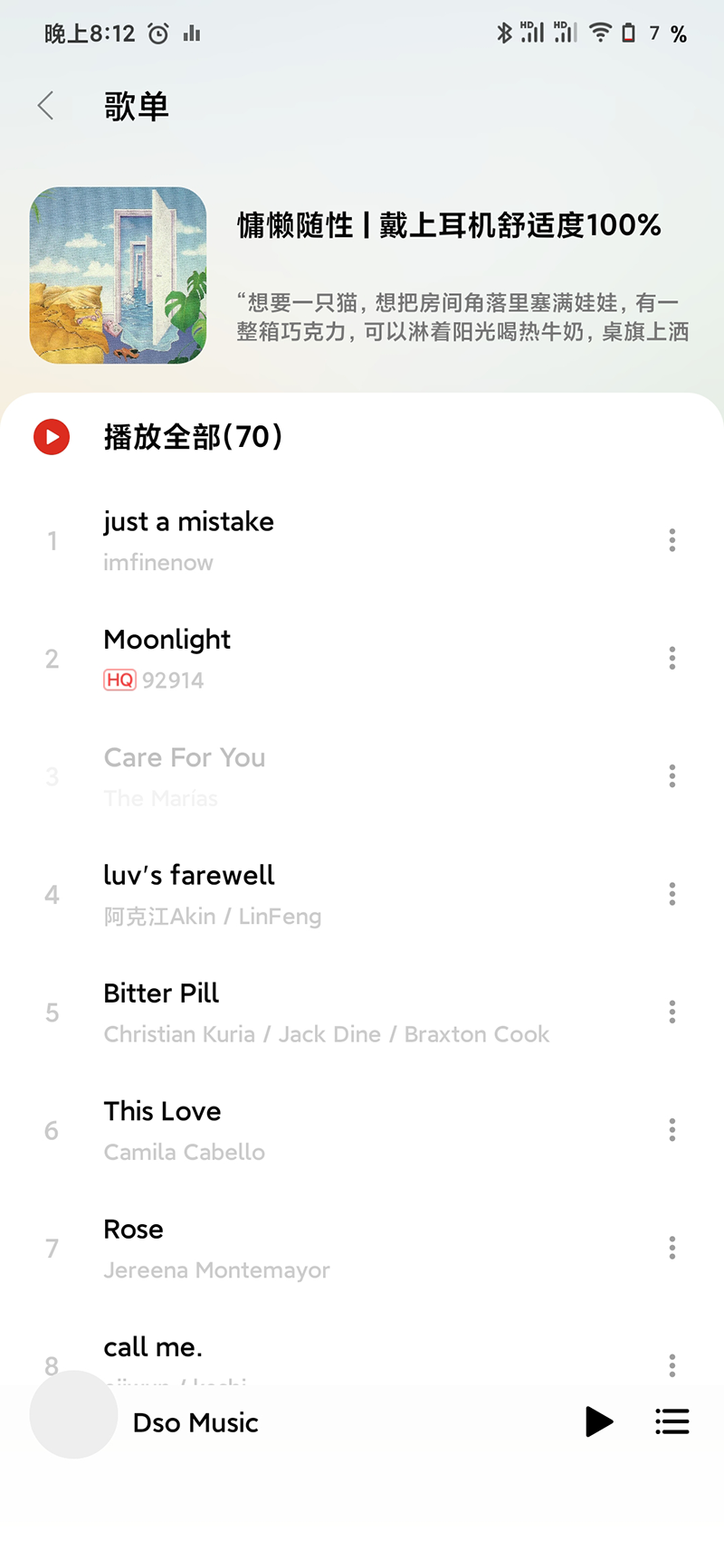The image size is (724, 1568).
Task: Open the current play queue list
Action: 672,1421
